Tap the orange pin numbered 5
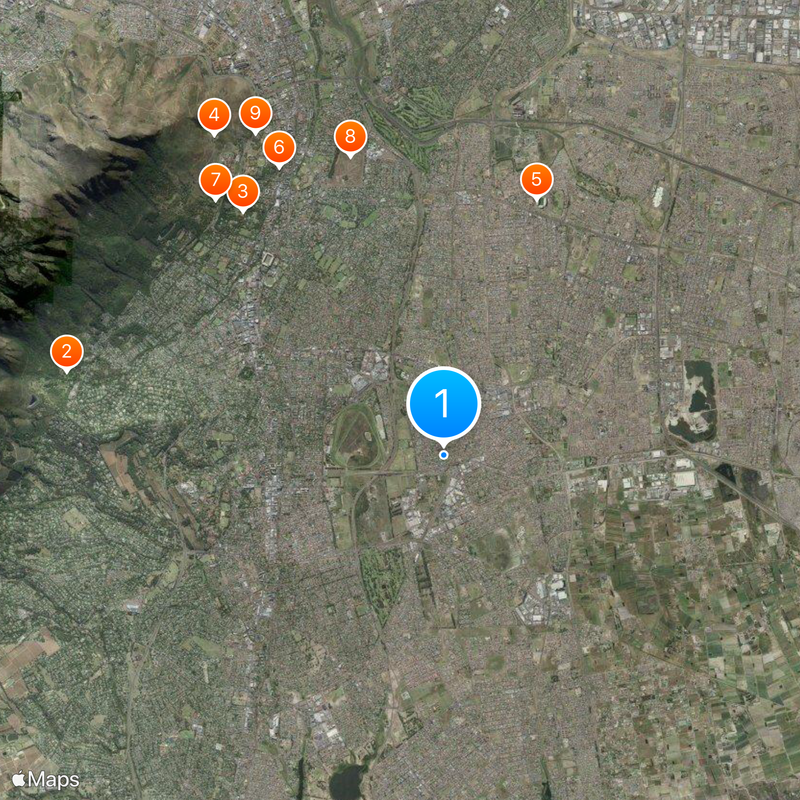Screen dimensions: 800x800 coord(536,180)
